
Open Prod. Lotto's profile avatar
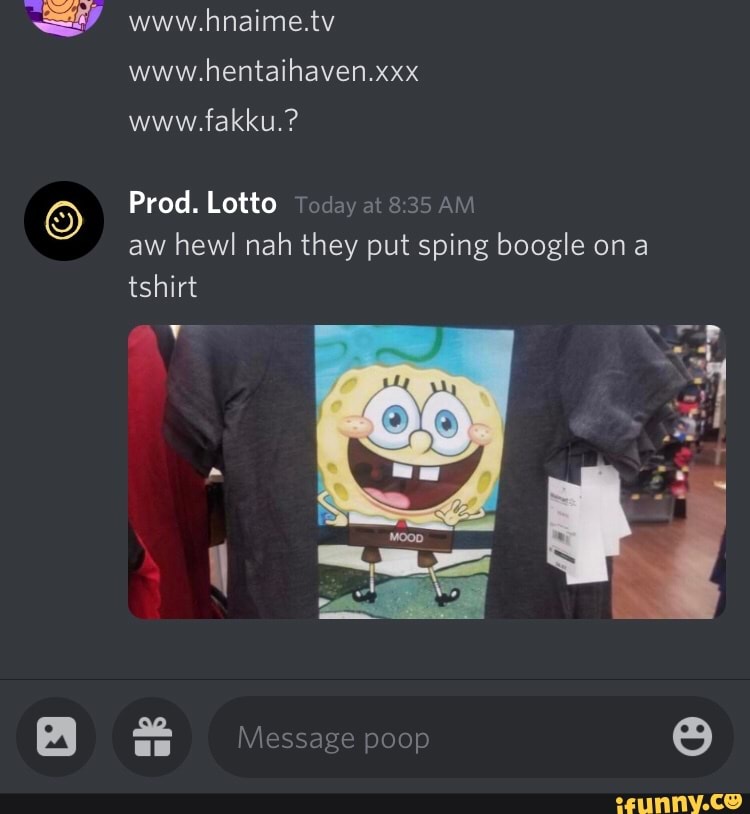pyautogui.click(x=65, y=221)
